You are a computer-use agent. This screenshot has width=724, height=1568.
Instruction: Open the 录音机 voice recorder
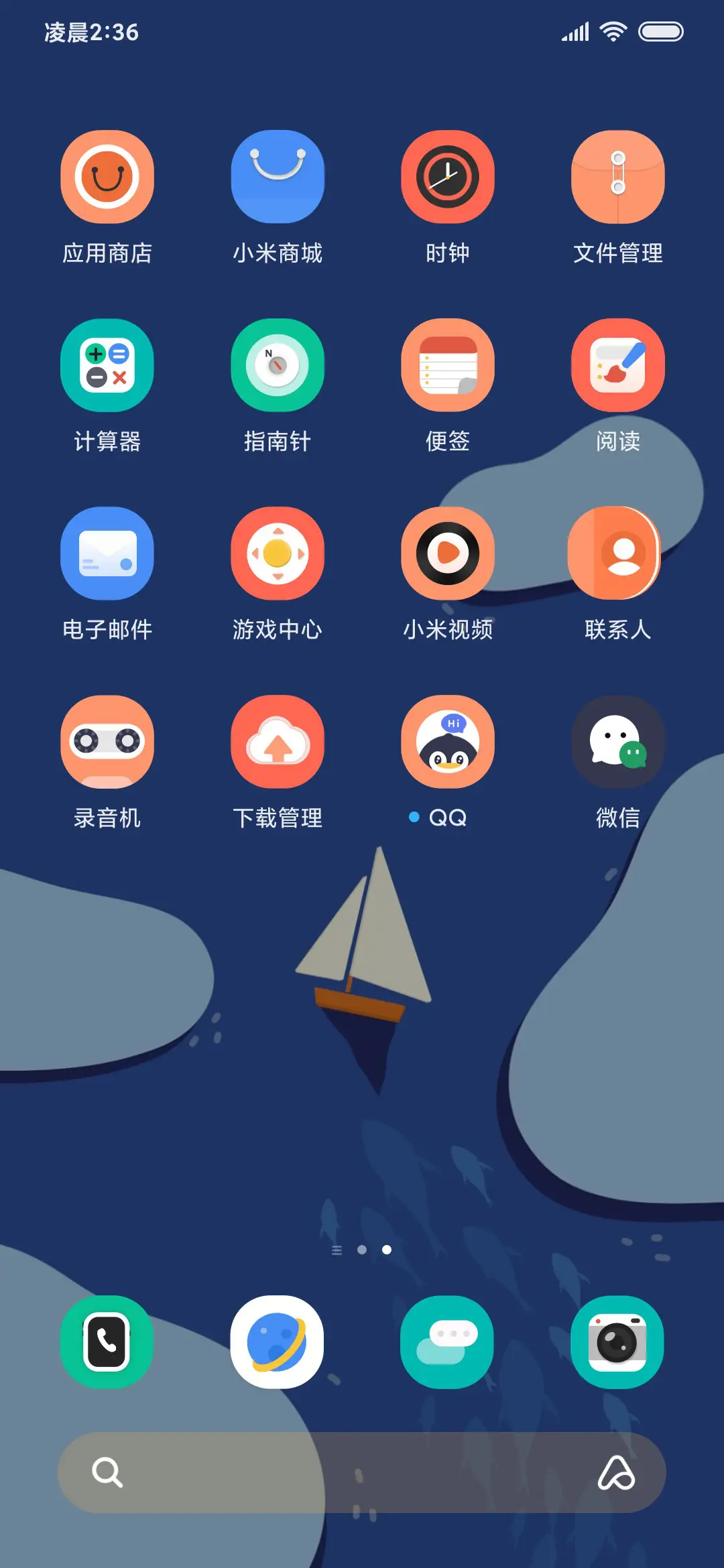pyautogui.click(x=107, y=740)
